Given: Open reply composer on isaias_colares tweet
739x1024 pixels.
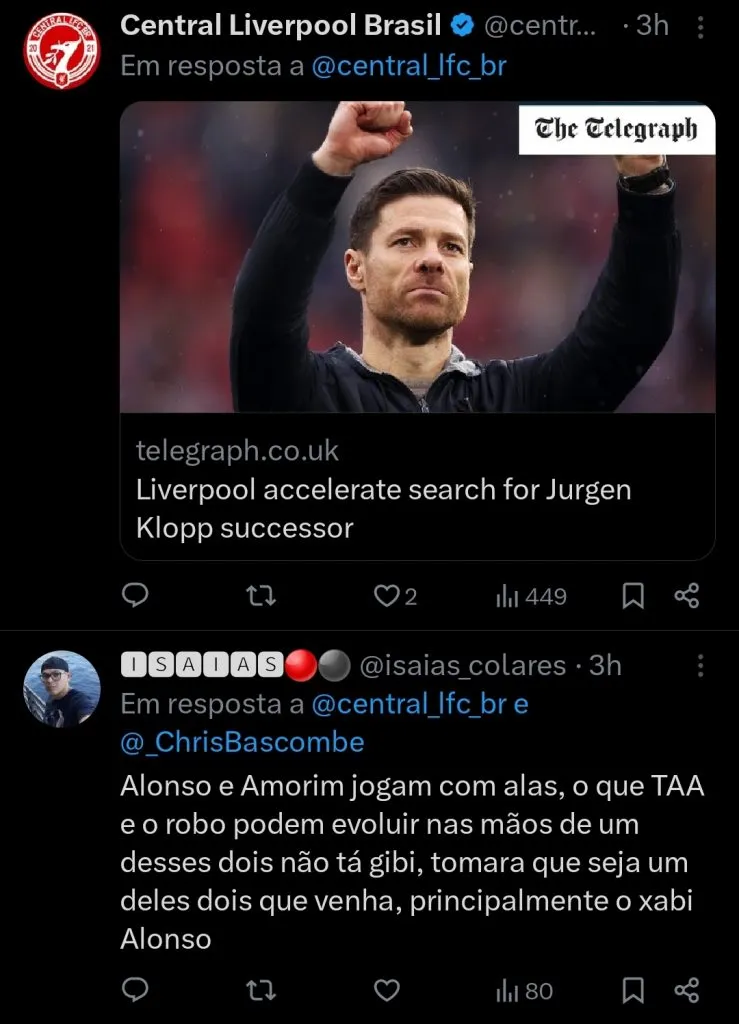Looking at the screenshot, I should [135, 991].
